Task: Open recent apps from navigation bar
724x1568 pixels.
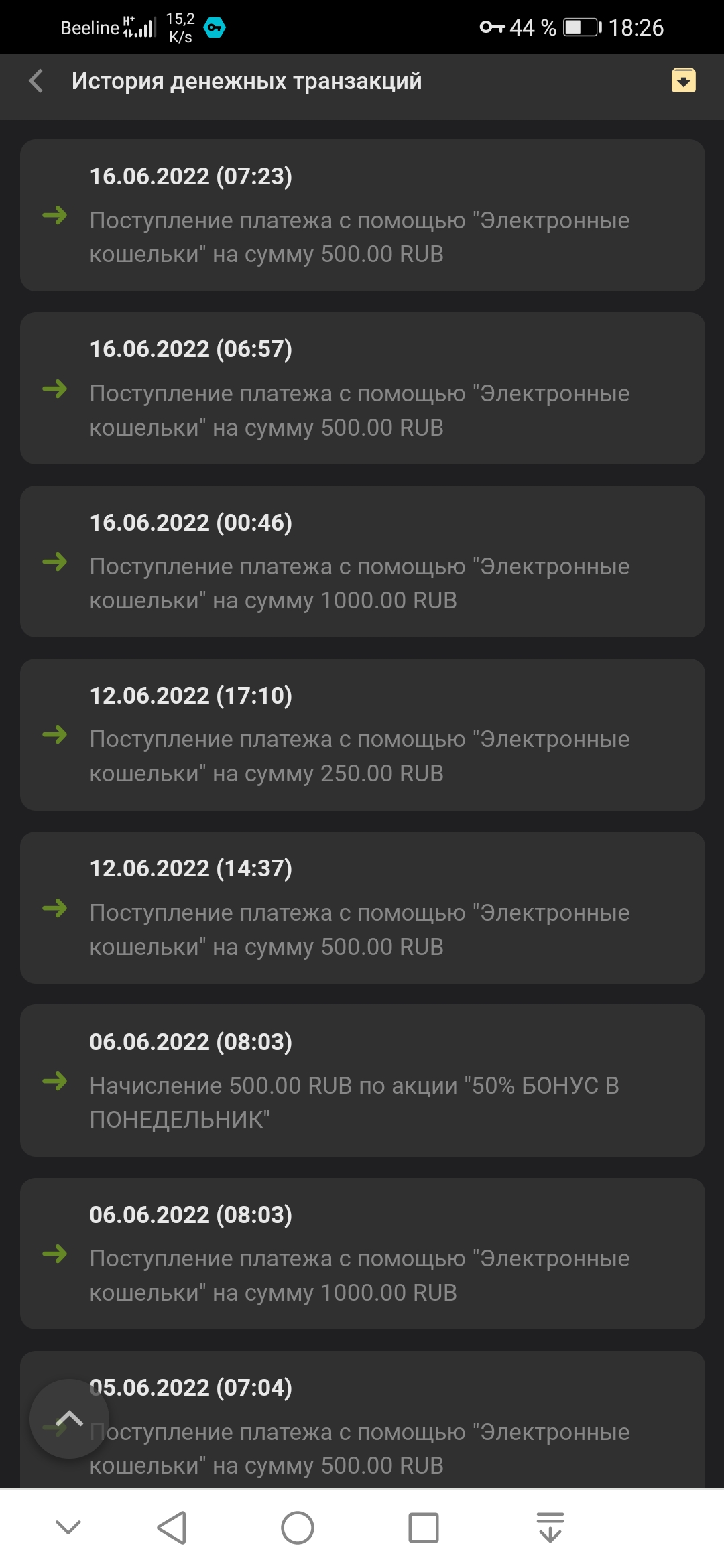Action: click(x=423, y=1528)
